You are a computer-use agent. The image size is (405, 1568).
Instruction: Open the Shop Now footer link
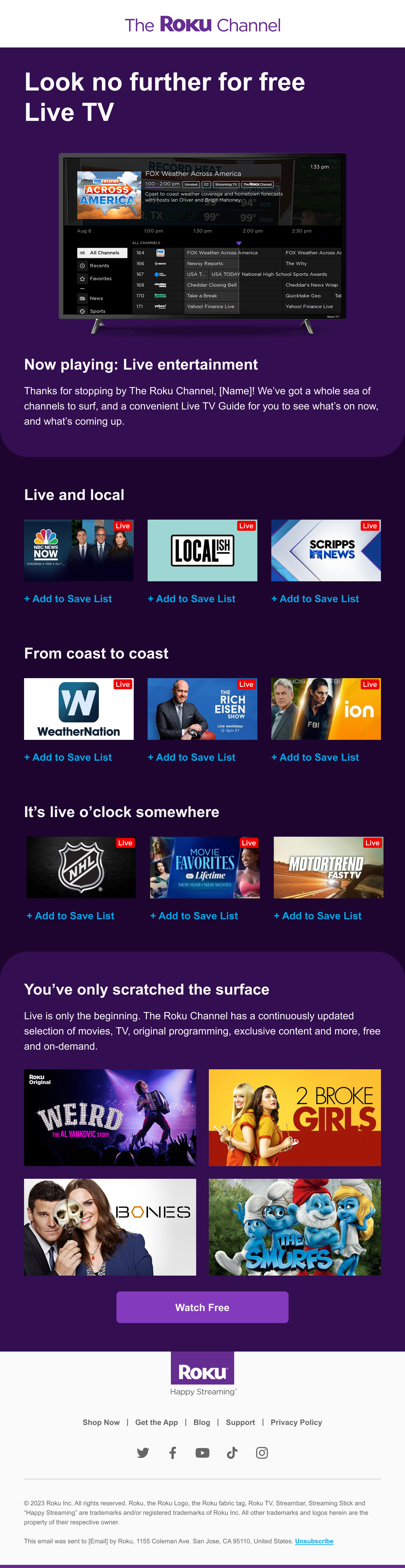point(101,1422)
